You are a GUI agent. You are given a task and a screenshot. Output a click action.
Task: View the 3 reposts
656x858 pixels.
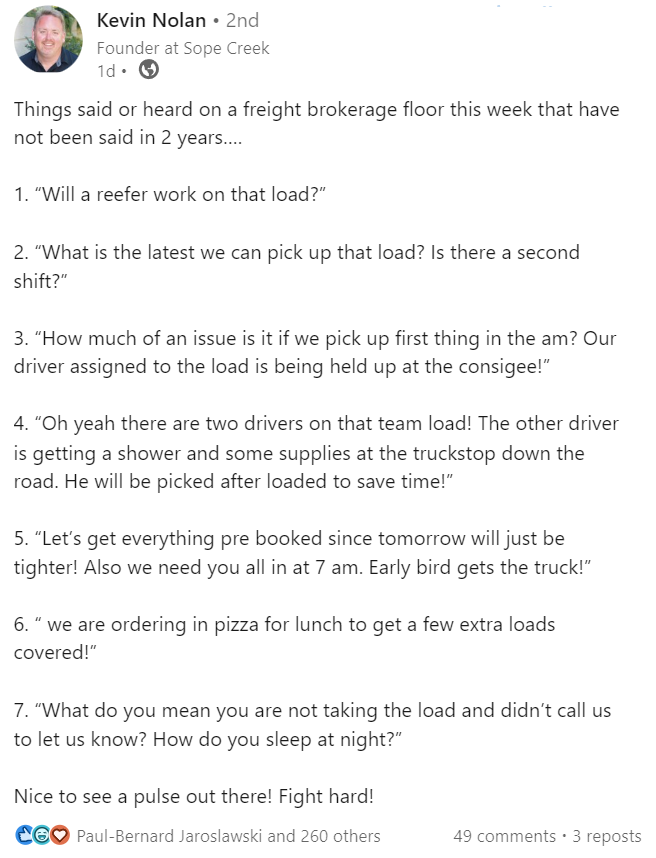607,836
